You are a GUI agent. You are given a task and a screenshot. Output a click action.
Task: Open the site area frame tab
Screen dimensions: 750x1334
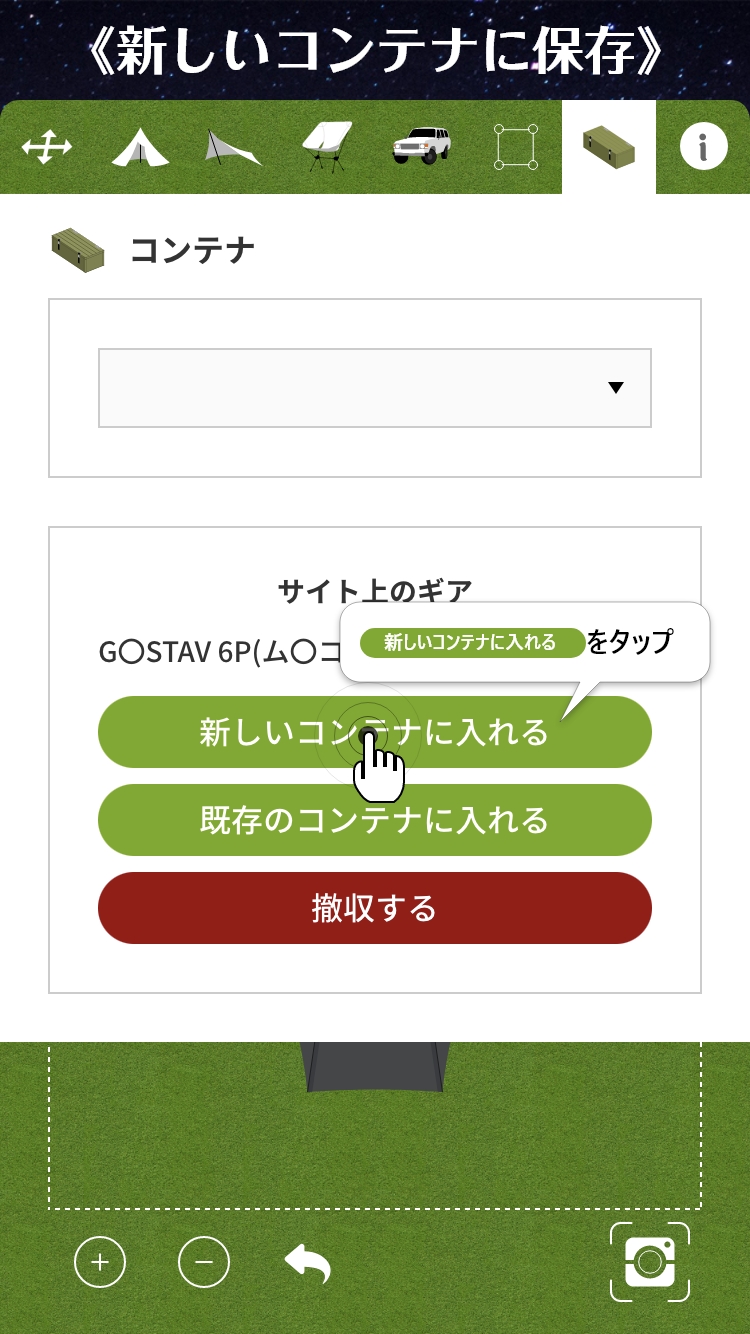(515, 147)
